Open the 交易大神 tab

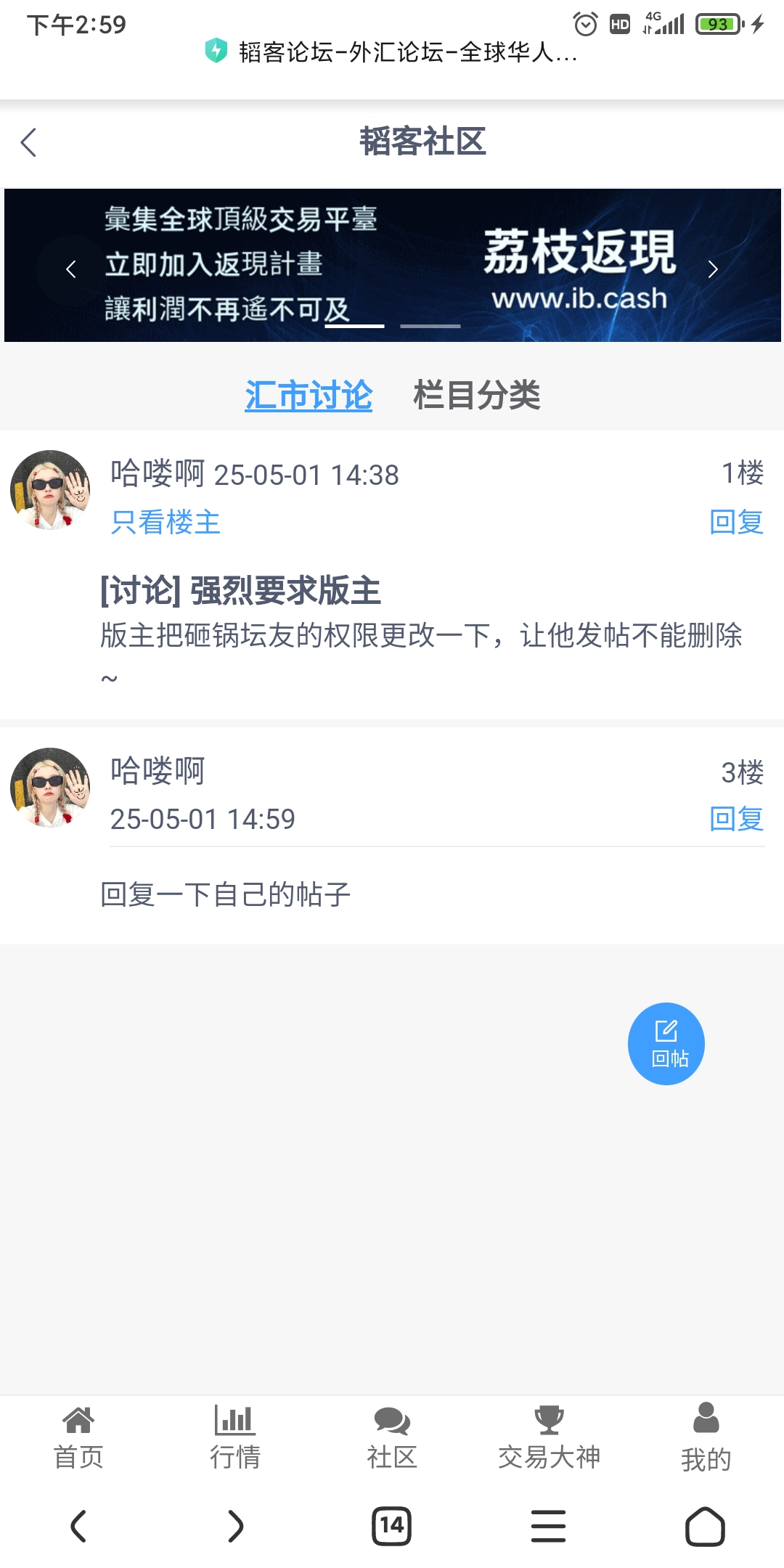point(549,1437)
